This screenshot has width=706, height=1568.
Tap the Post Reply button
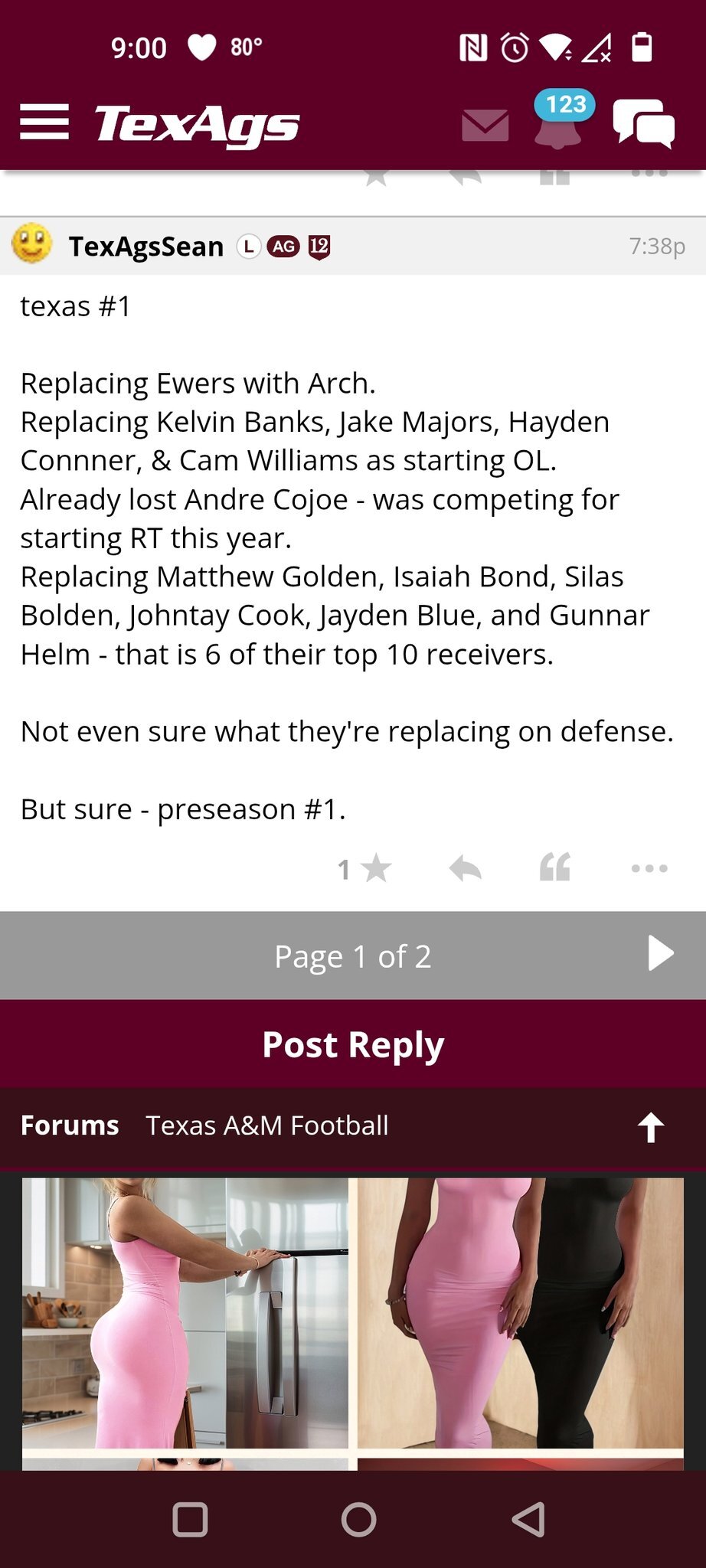pyautogui.click(x=353, y=1044)
